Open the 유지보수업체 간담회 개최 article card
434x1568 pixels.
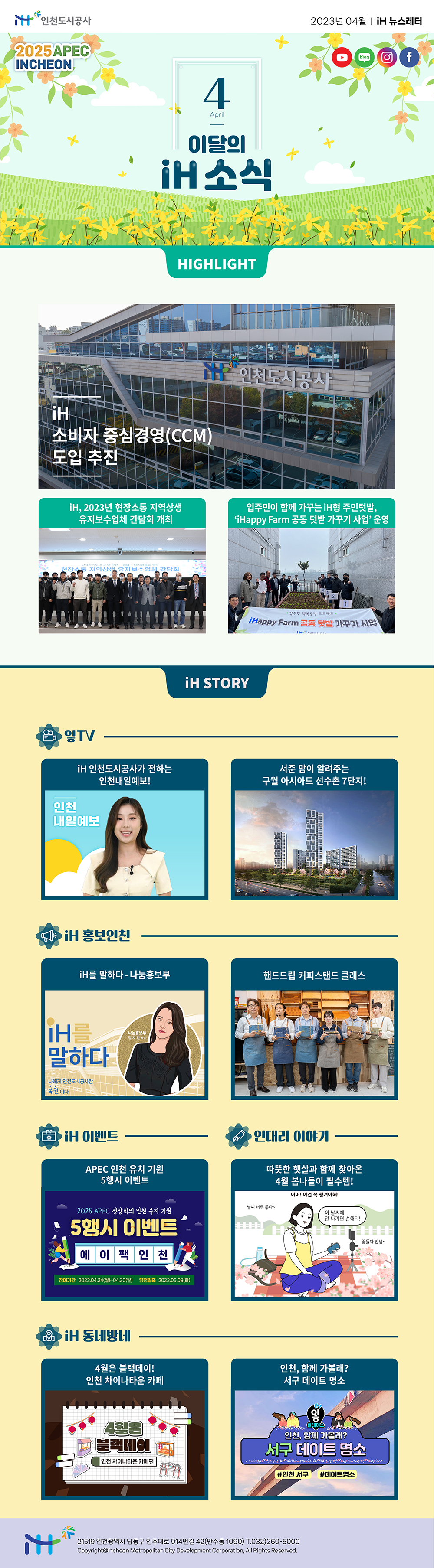tap(122, 566)
